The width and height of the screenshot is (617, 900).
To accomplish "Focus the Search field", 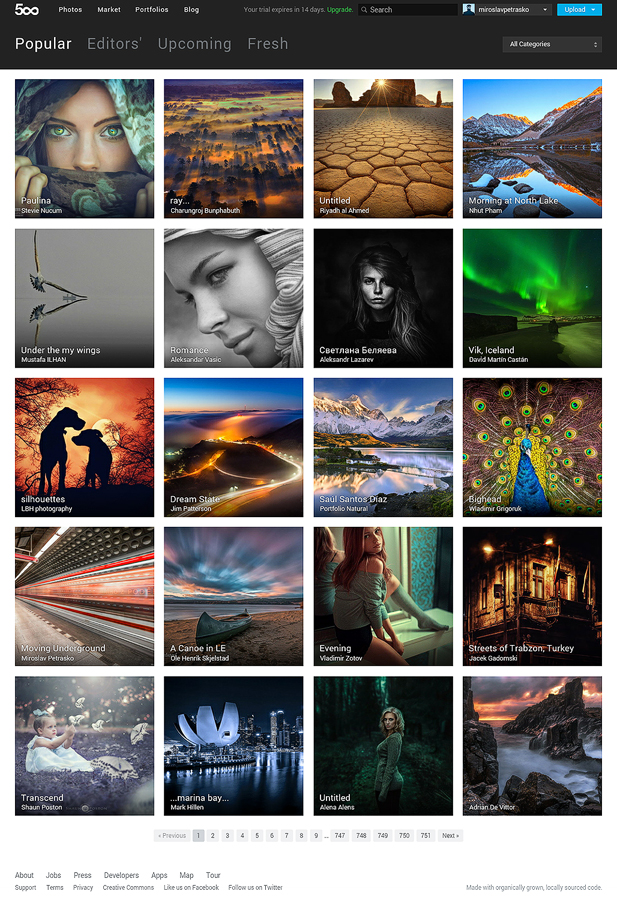I will pos(408,10).
